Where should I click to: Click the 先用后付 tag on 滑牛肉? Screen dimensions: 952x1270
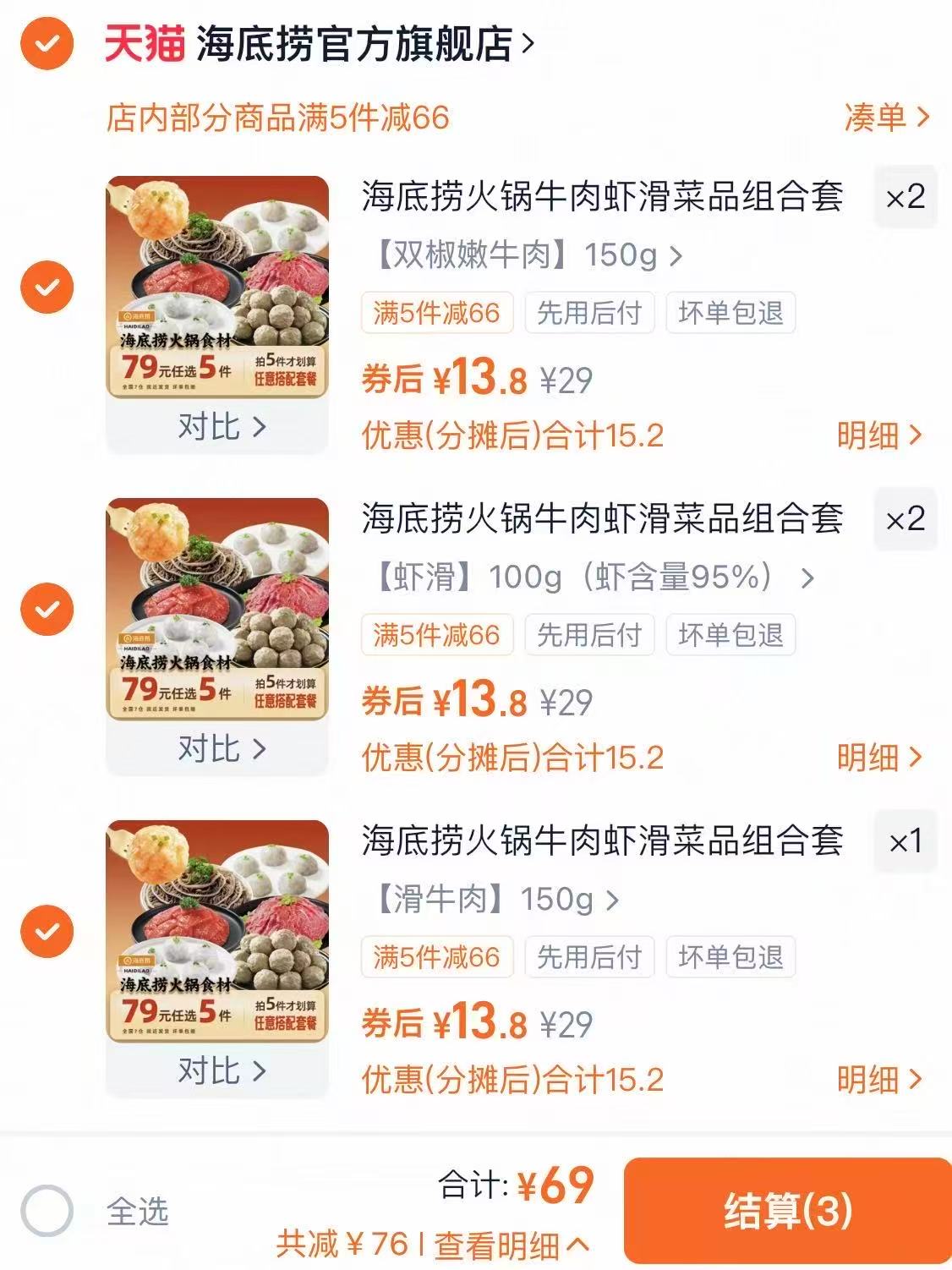coord(590,958)
